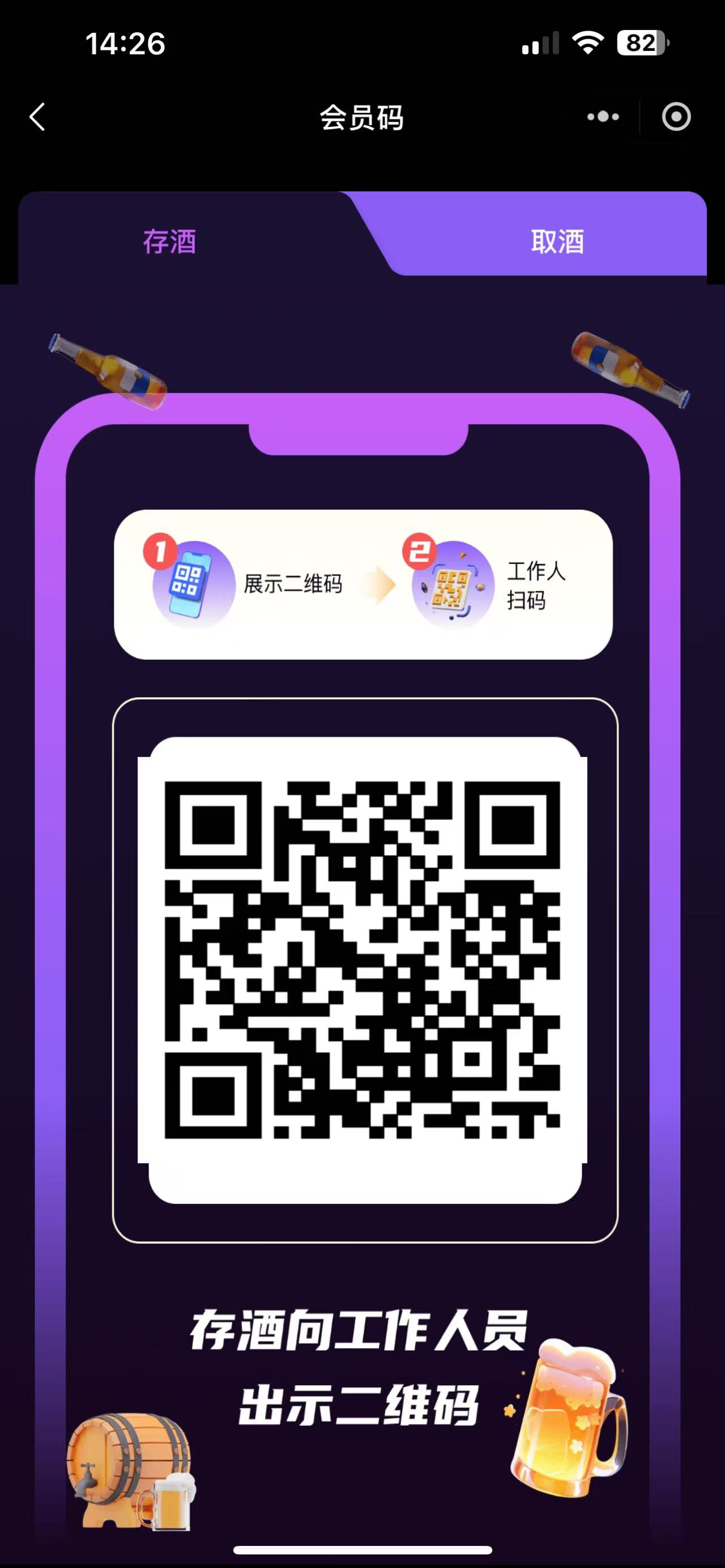Switch to the 存酒 tab
The height and width of the screenshot is (1568, 725).
point(169,242)
